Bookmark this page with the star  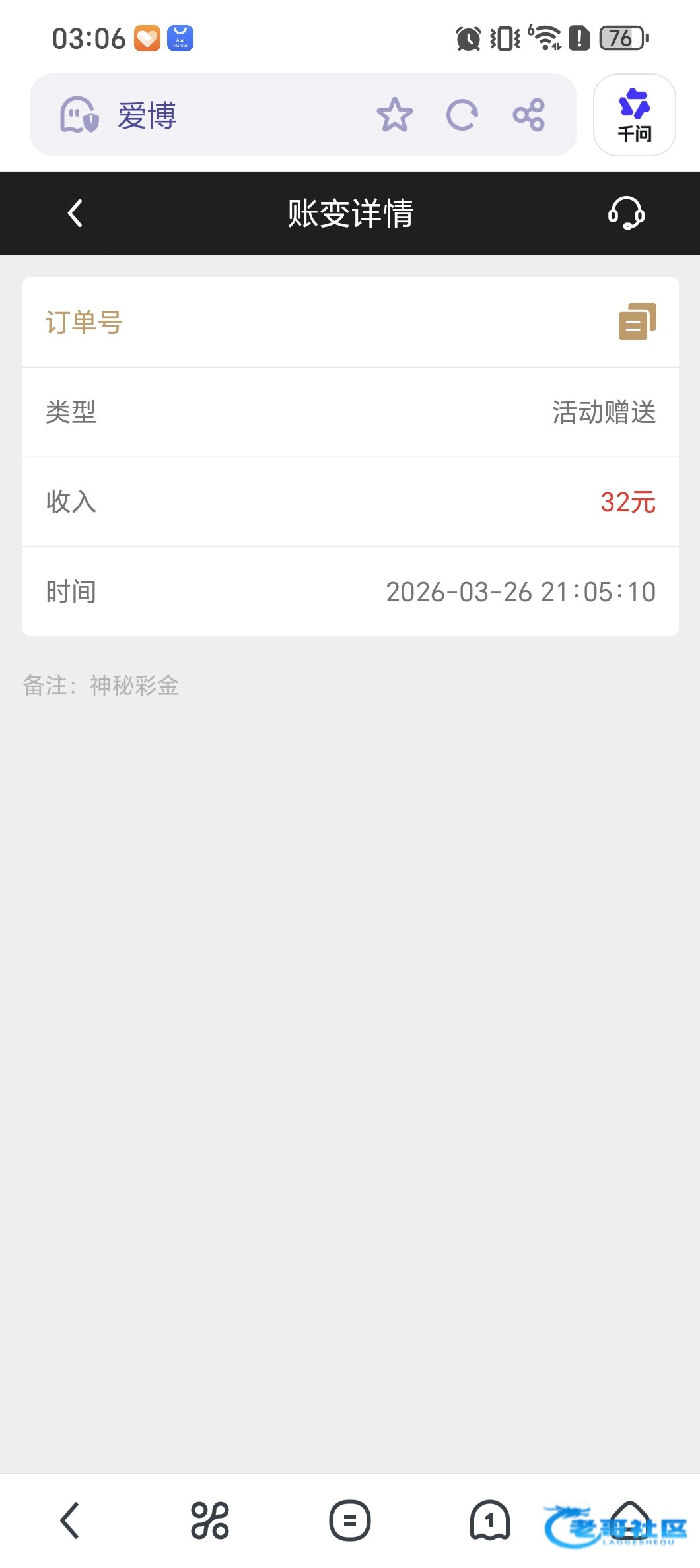(394, 115)
